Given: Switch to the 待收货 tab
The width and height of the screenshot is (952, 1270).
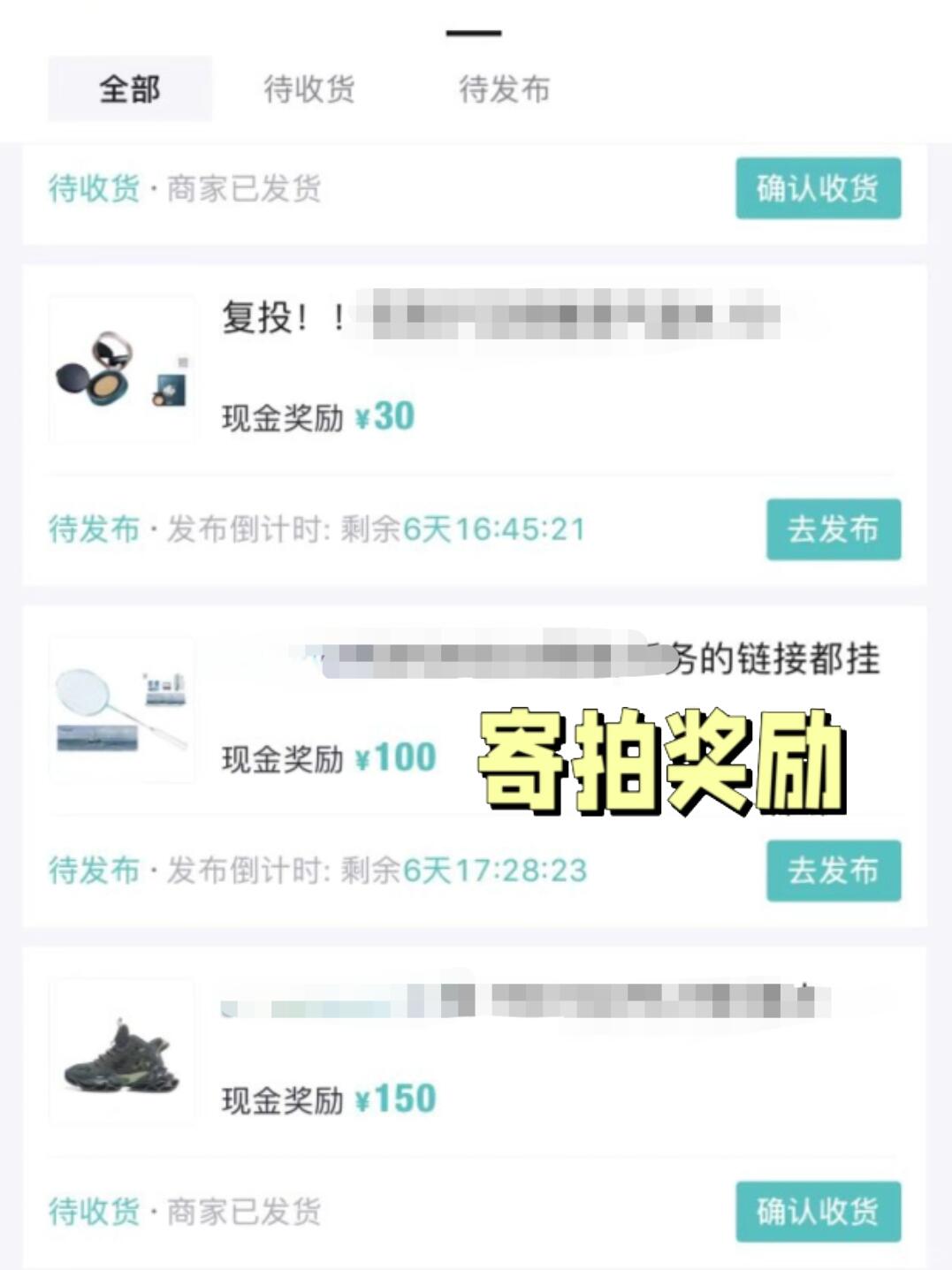Looking at the screenshot, I should [308, 89].
